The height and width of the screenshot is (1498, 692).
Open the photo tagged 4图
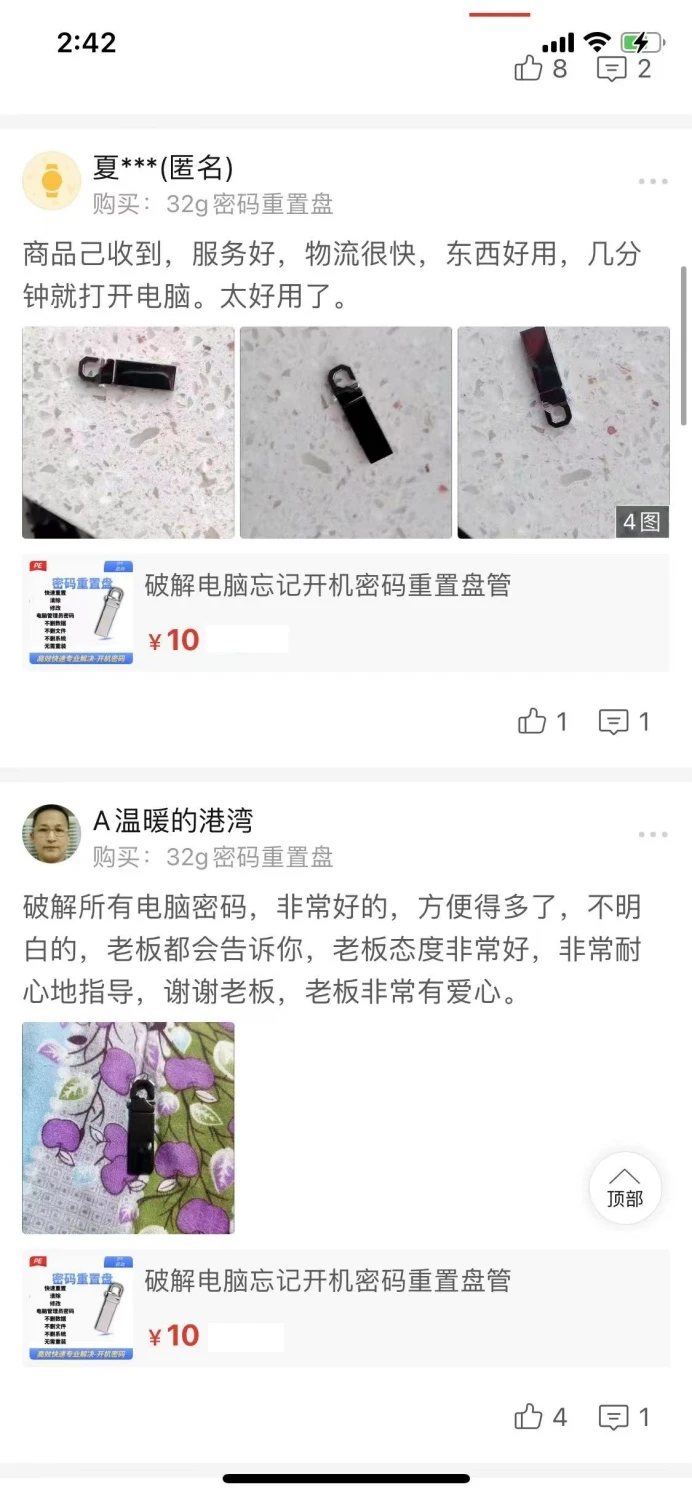tap(563, 432)
